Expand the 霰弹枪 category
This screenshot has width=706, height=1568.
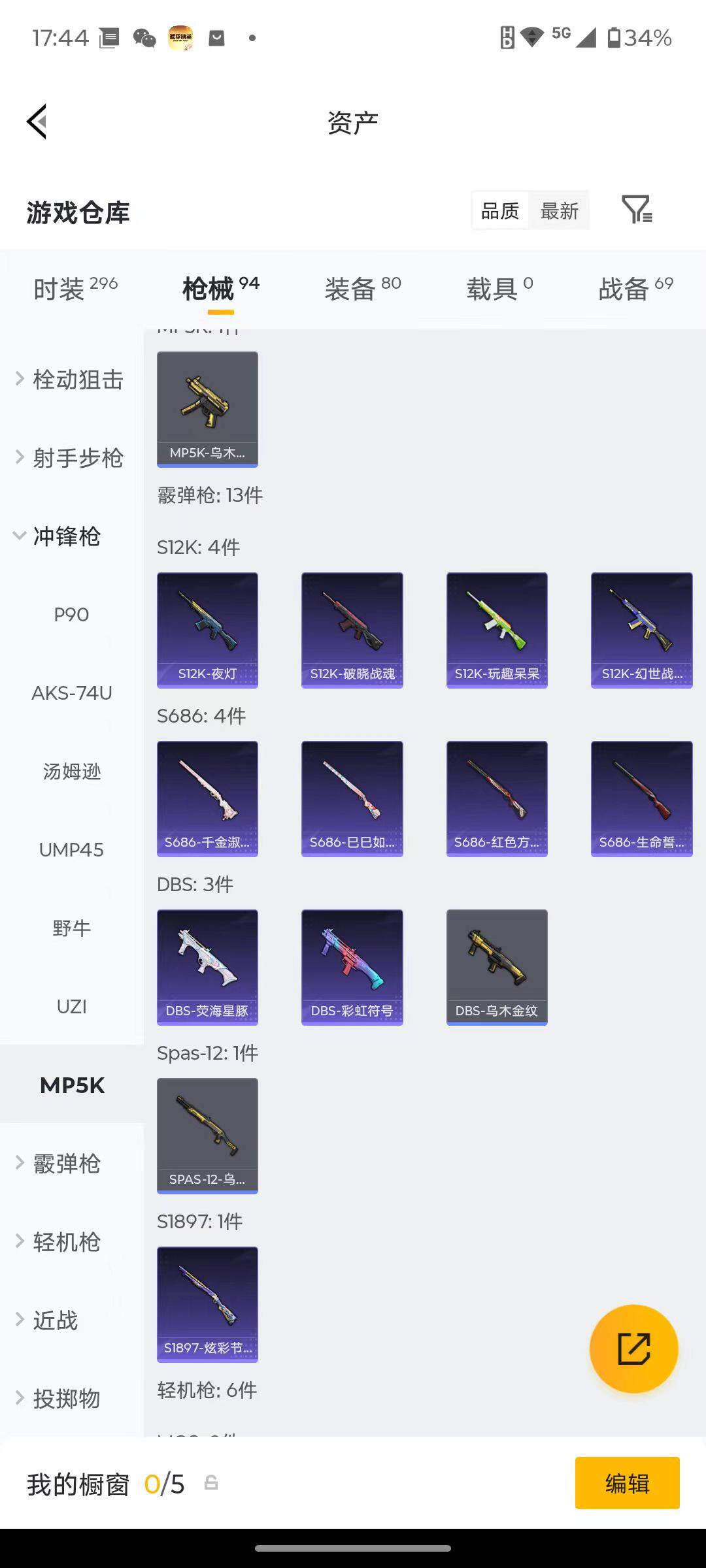(67, 1163)
